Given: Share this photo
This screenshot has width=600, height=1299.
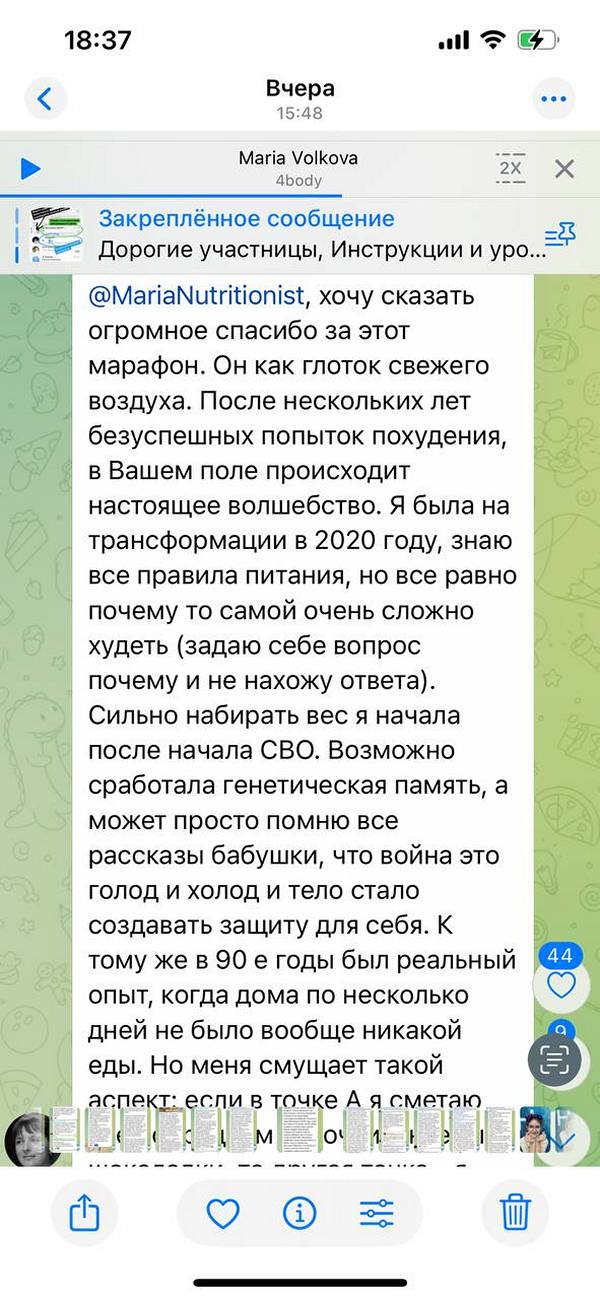Looking at the screenshot, I should [x=85, y=1213].
